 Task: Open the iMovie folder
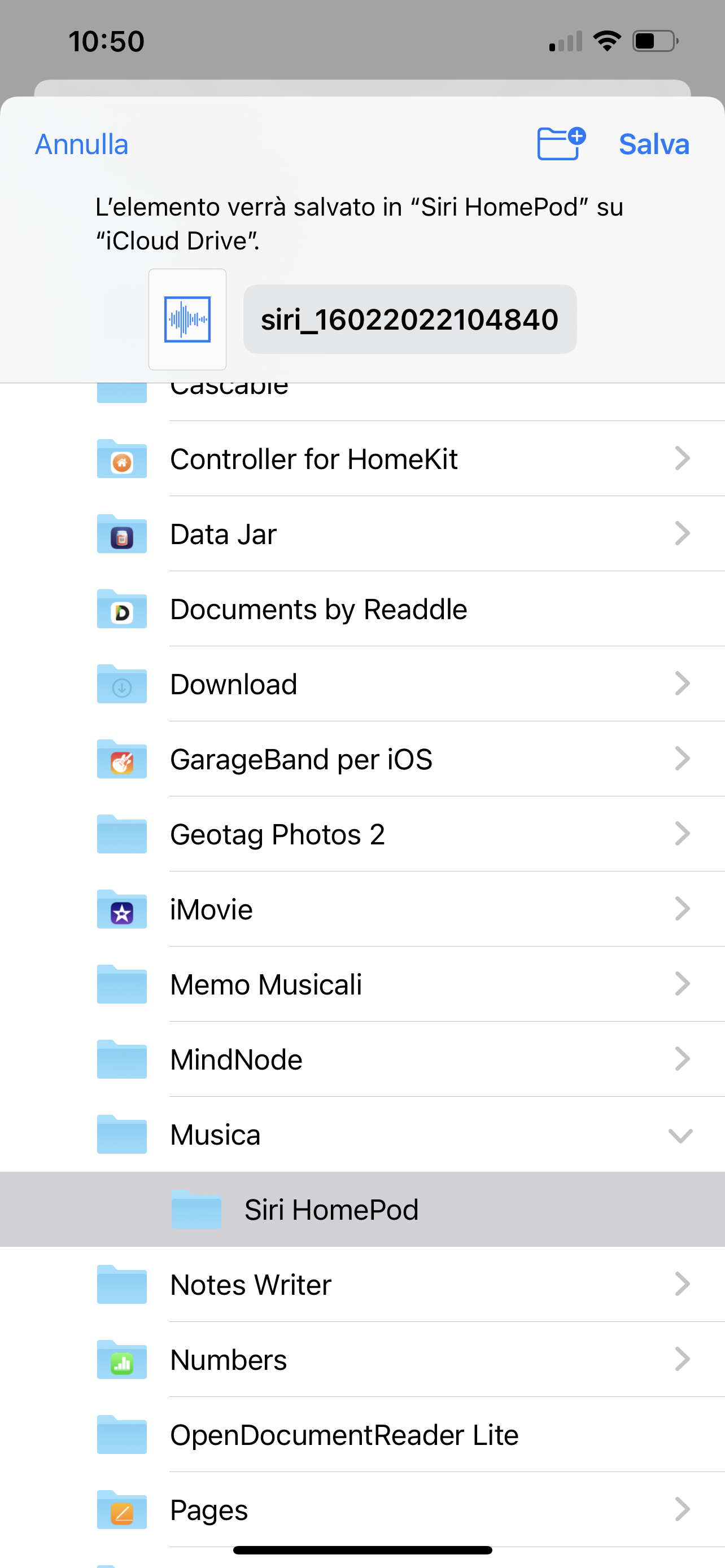pos(362,909)
